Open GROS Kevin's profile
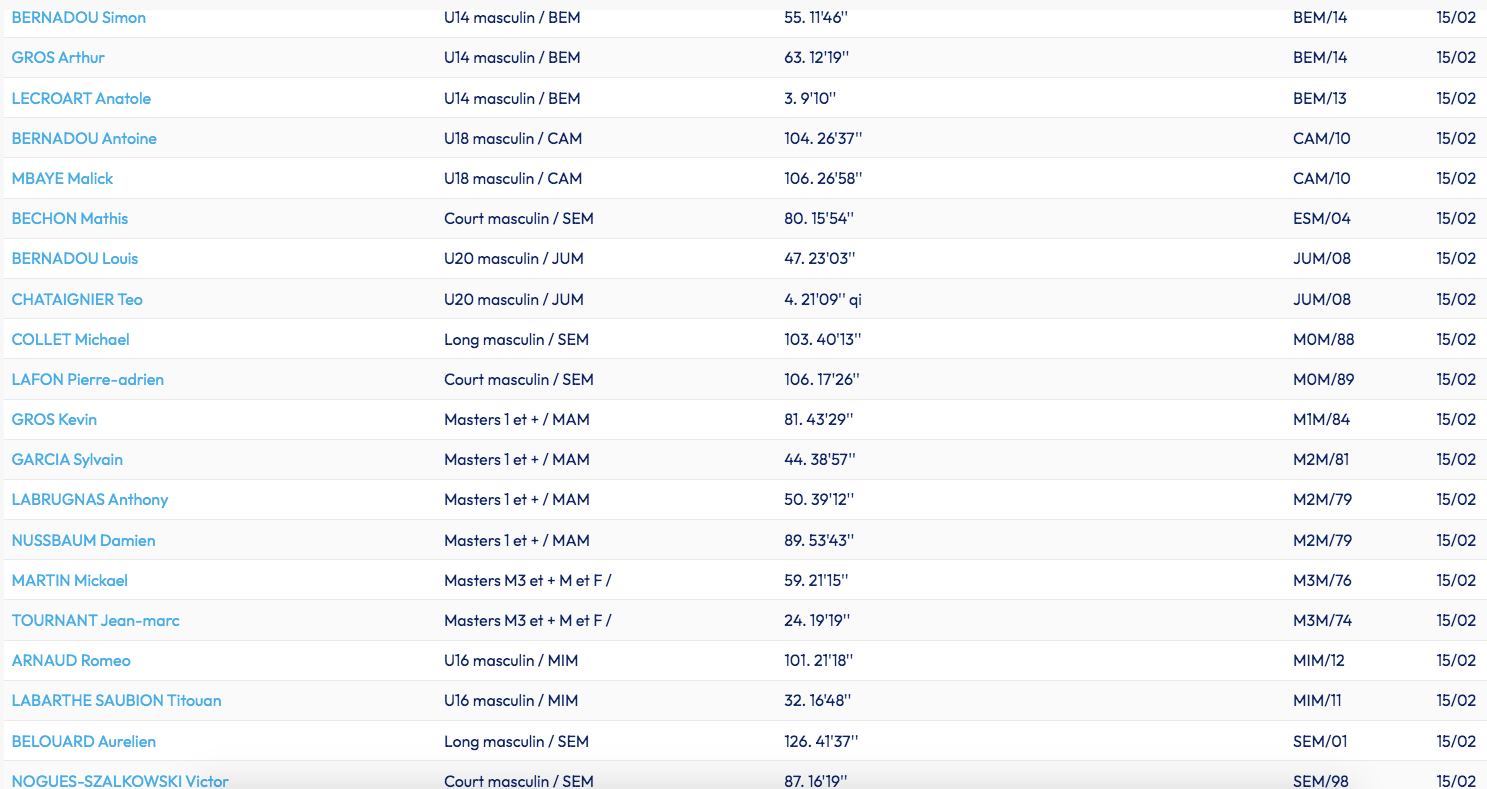 54,419
